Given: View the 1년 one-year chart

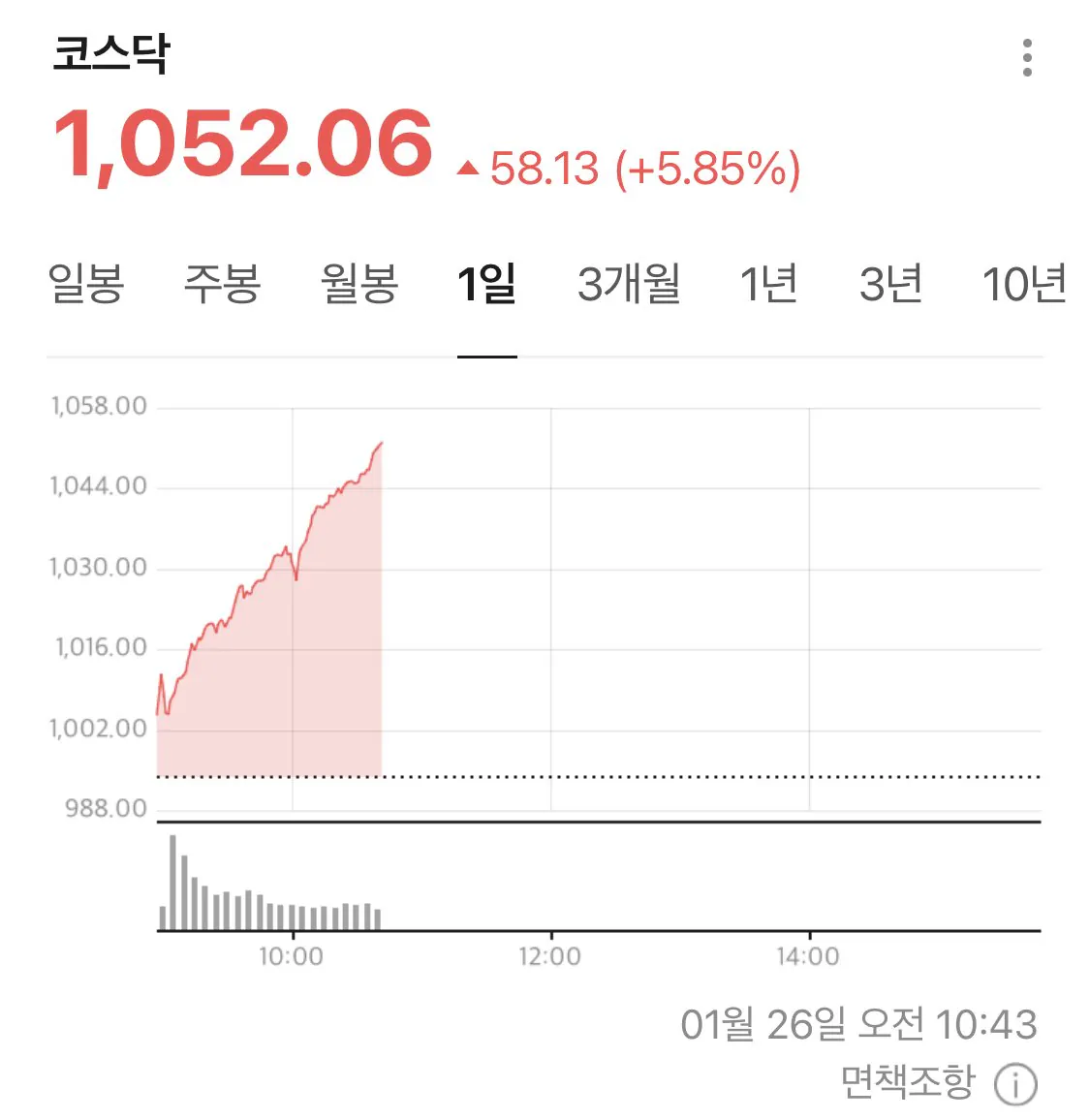Looking at the screenshot, I should click(x=768, y=285).
